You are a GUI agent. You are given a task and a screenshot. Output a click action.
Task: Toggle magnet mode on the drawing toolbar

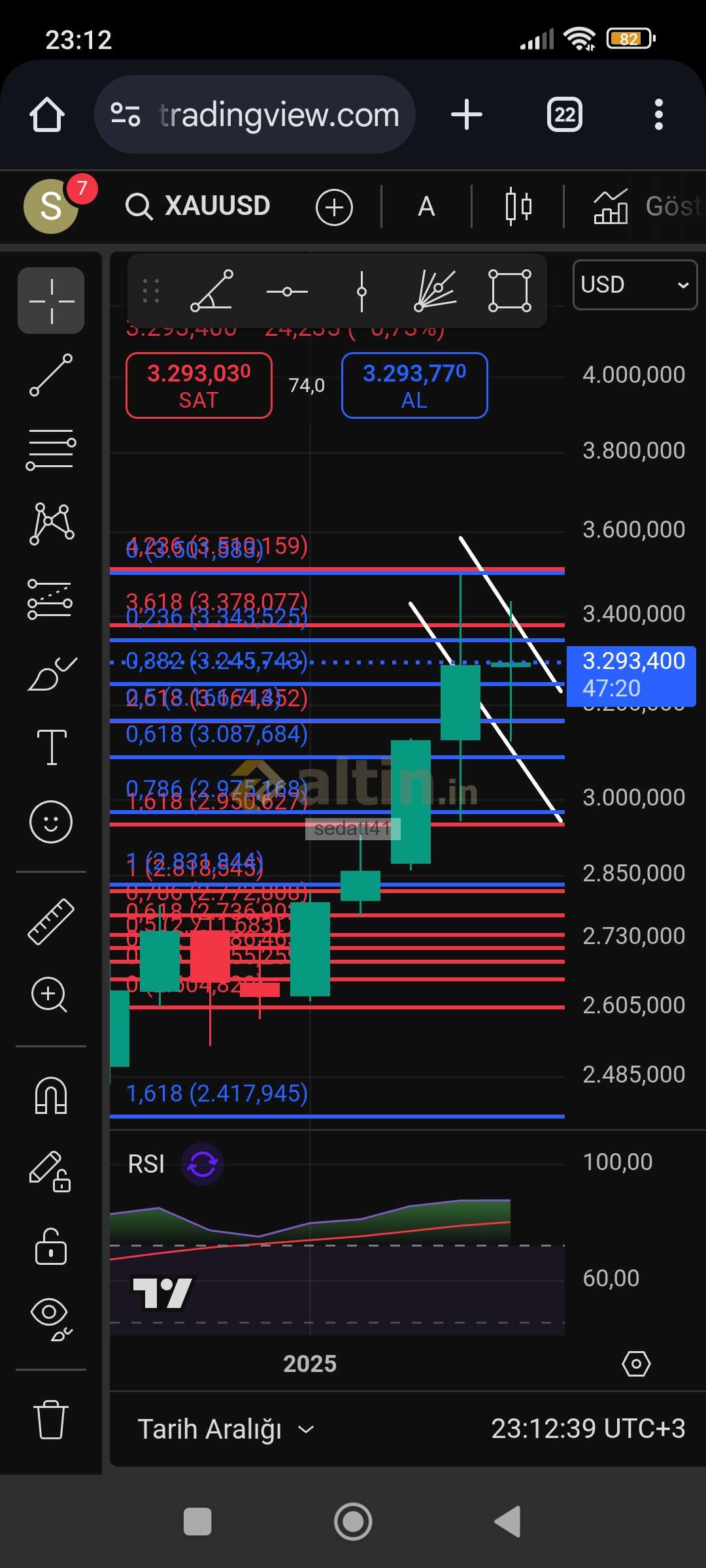point(51,1096)
